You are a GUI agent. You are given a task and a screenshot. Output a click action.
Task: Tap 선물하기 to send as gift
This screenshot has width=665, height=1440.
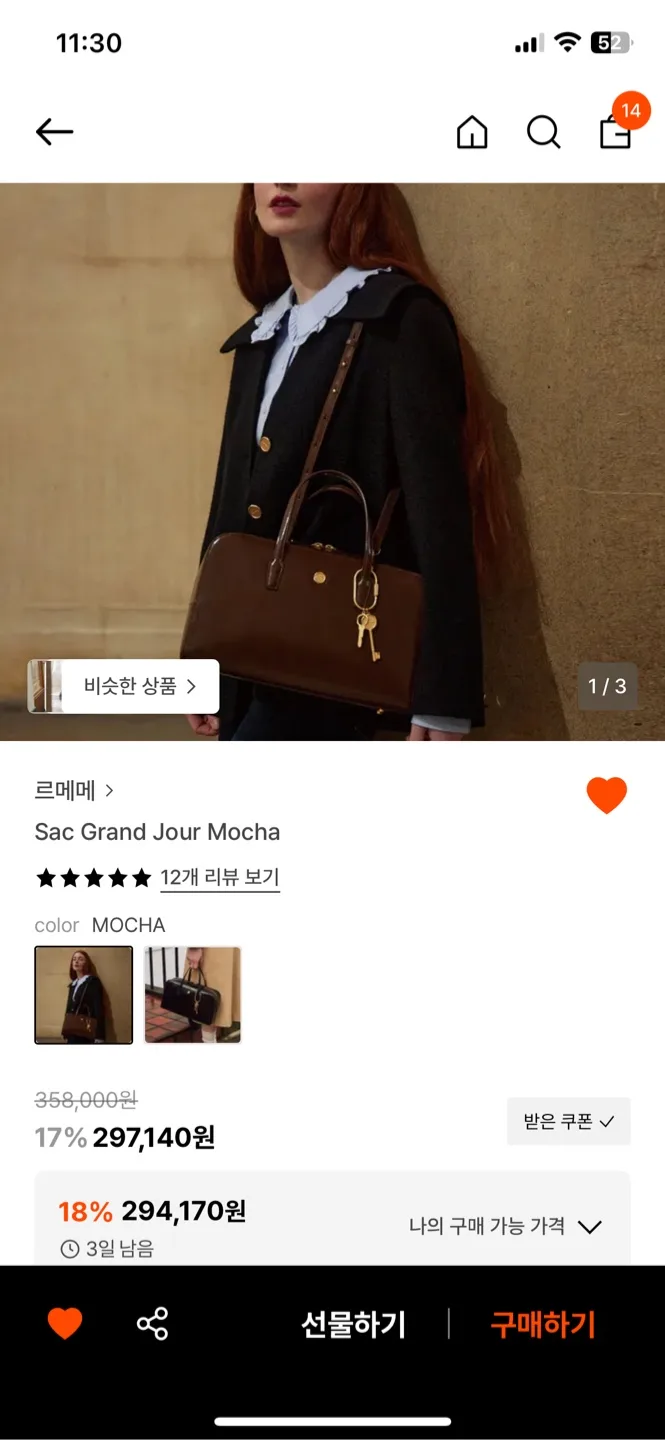pos(354,1325)
